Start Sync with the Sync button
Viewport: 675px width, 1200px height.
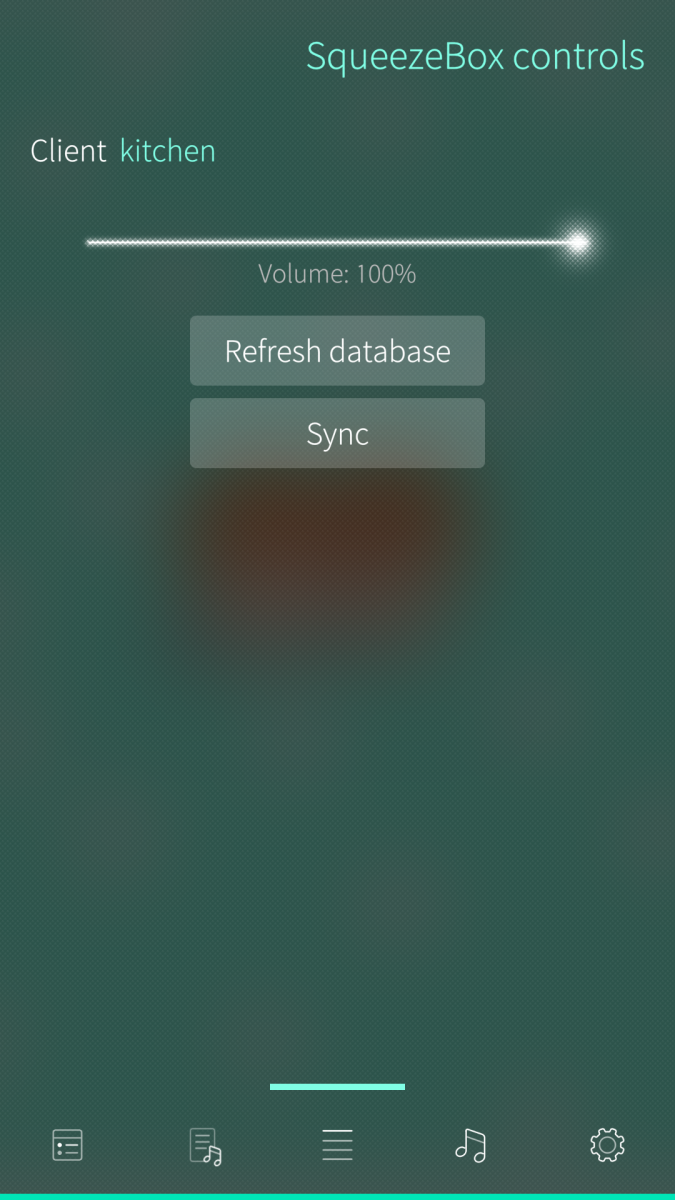click(337, 434)
